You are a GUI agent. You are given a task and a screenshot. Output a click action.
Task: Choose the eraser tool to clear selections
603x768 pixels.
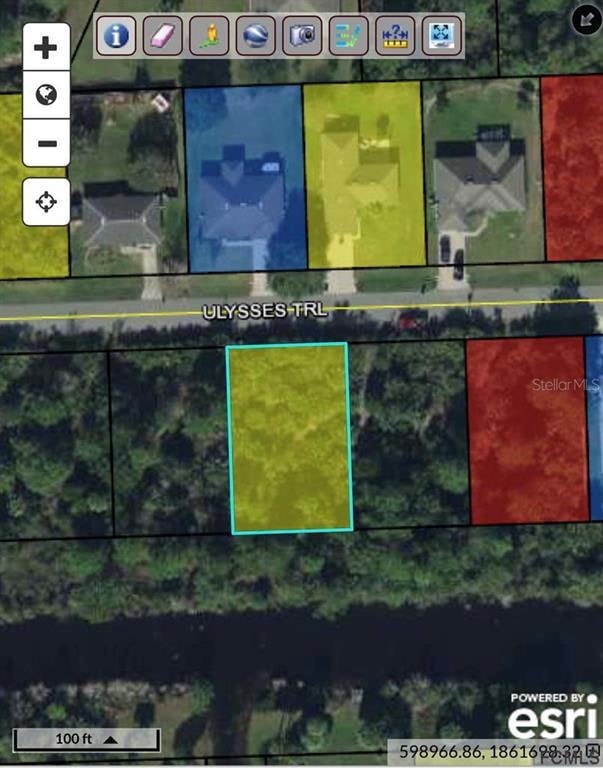[162, 36]
